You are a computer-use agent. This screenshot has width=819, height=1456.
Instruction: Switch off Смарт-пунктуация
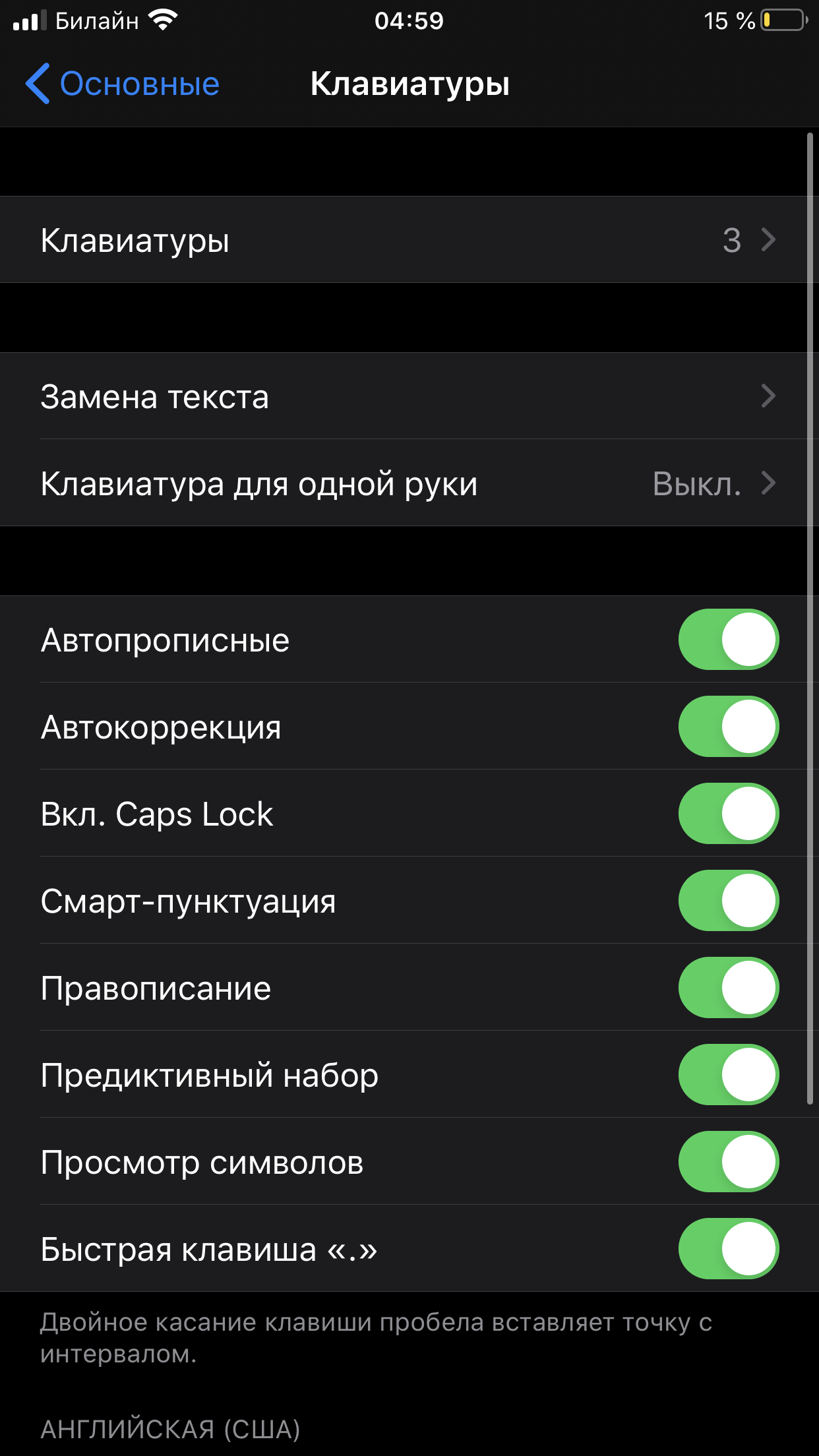pos(728,901)
